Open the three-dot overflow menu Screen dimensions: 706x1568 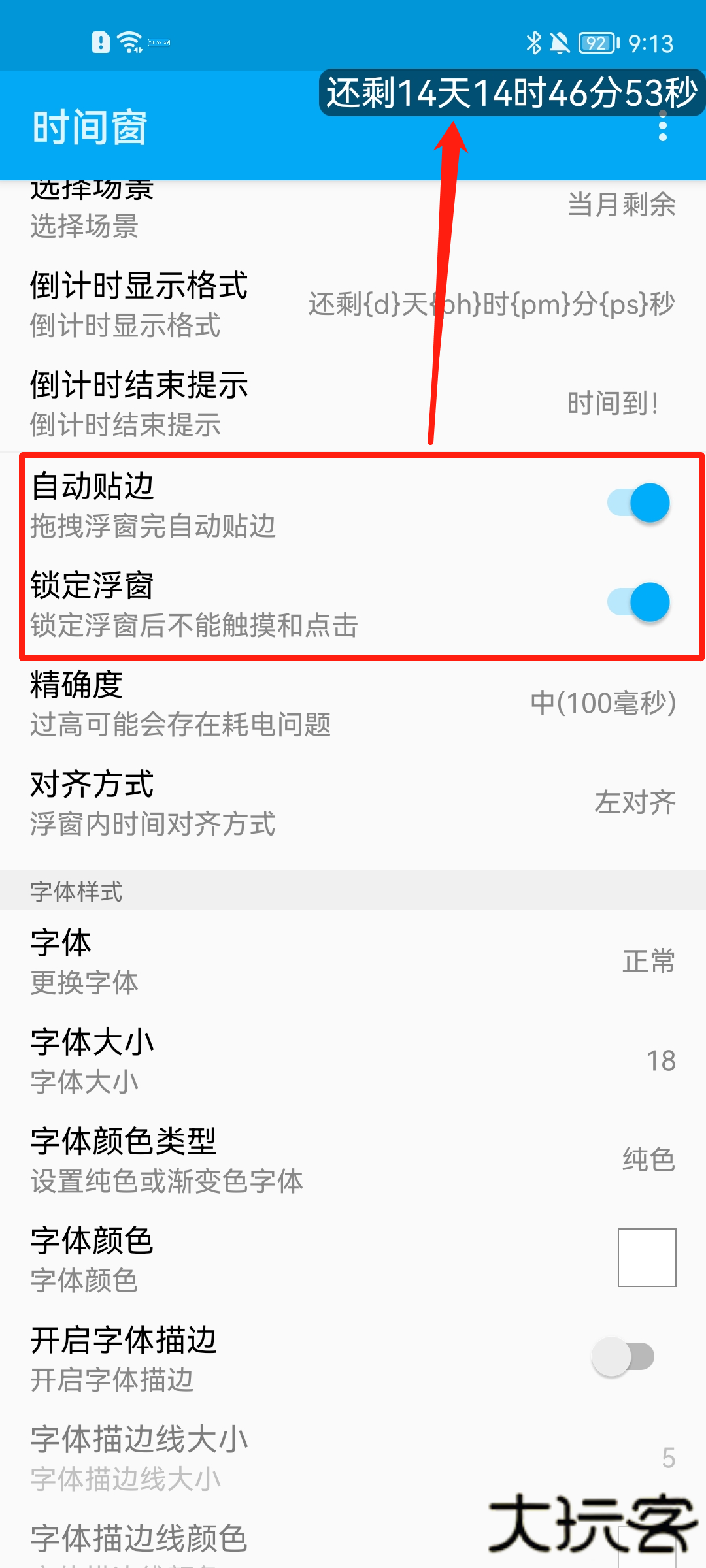[x=663, y=126]
